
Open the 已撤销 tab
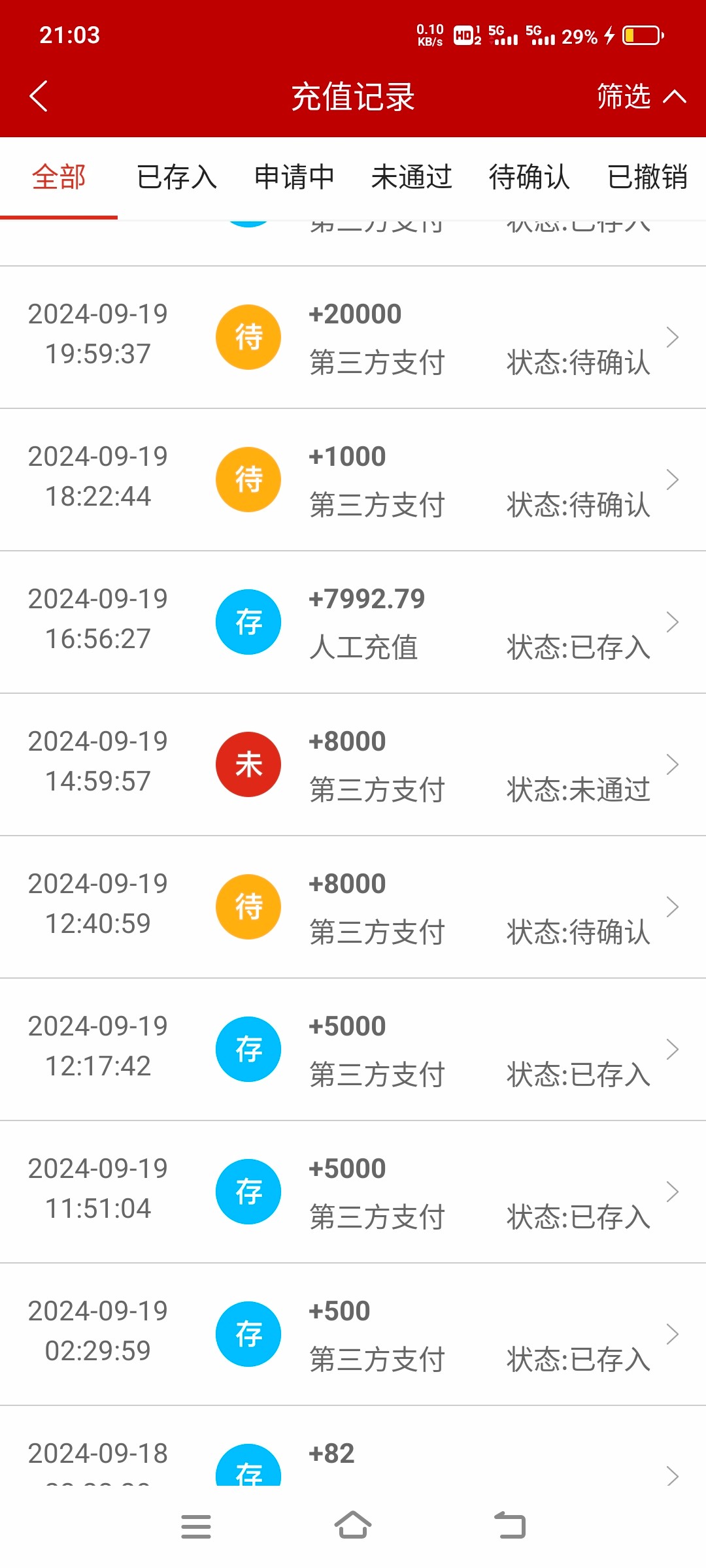[647, 177]
